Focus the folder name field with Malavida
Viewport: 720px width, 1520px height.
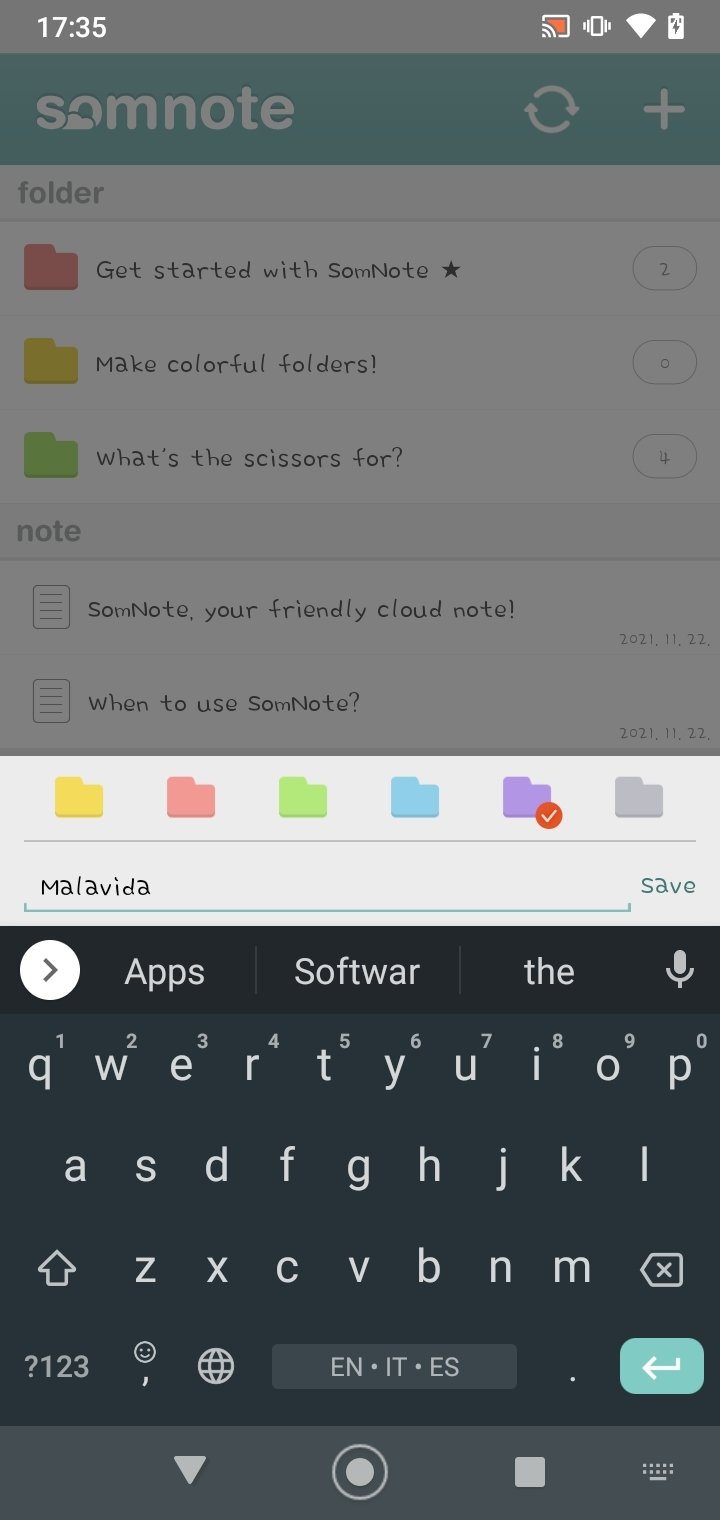[327, 887]
